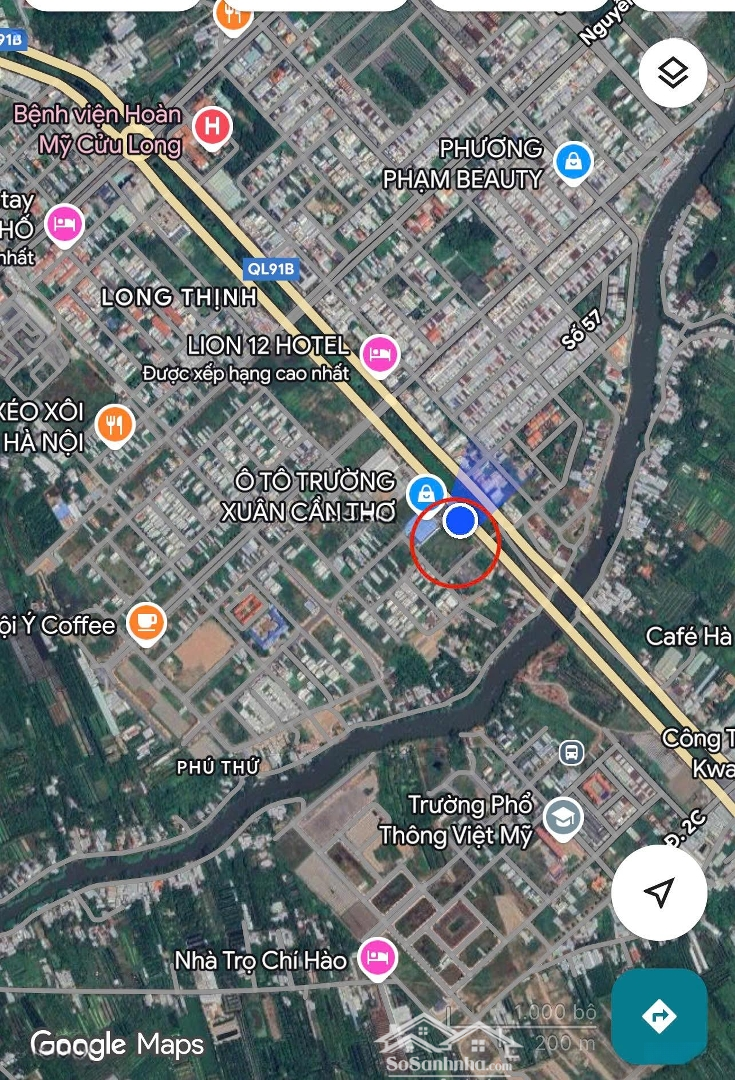Open the Ý Coffee café marker
Viewport: 735px width, 1080px height.
coord(147,624)
